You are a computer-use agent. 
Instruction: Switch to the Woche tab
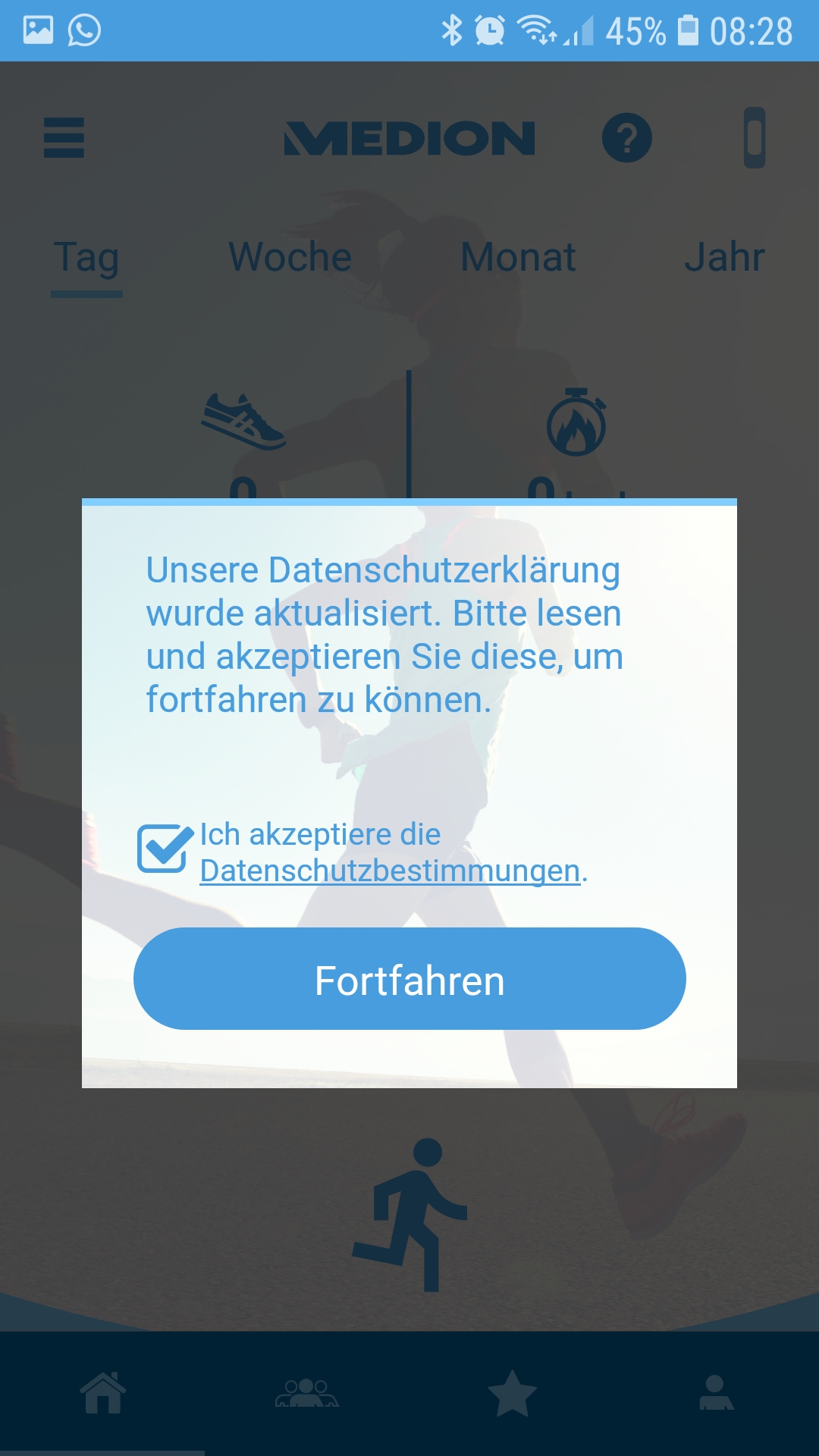[x=290, y=258]
